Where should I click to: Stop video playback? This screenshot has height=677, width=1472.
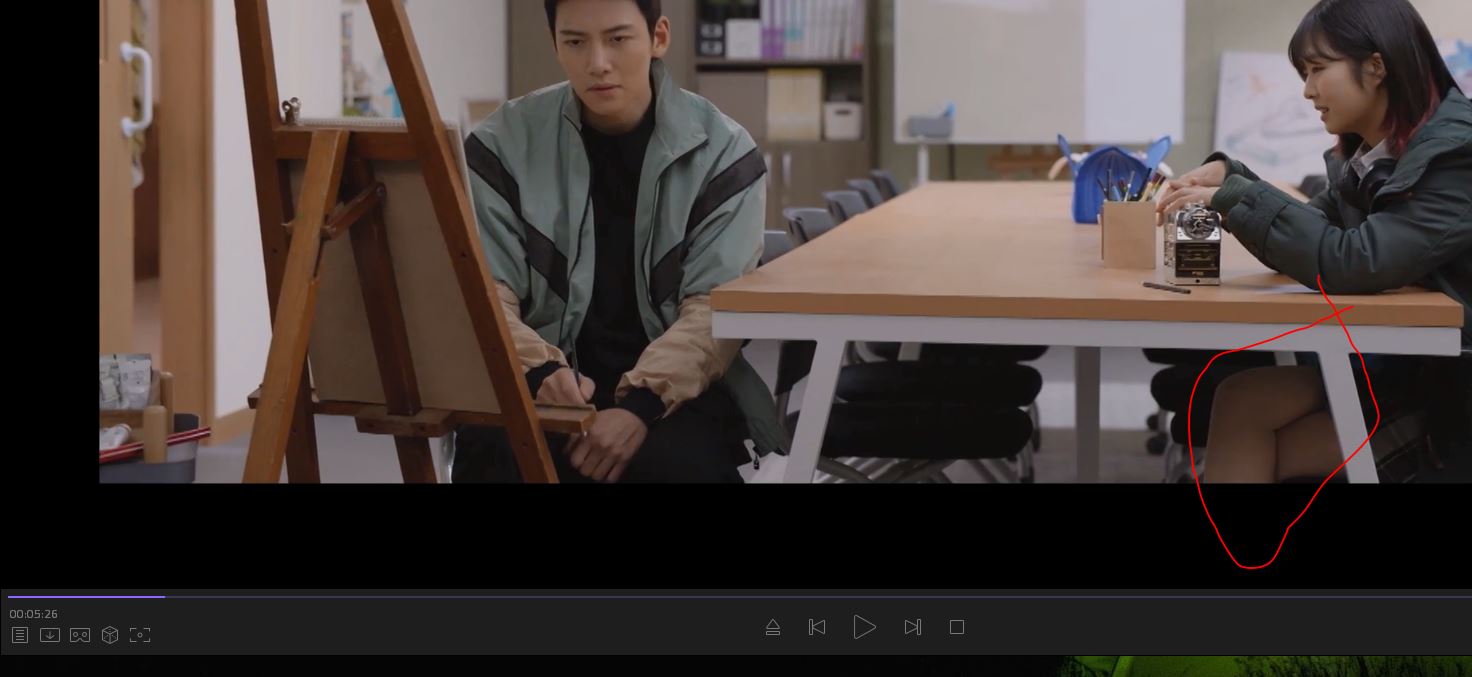[x=957, y=627]
